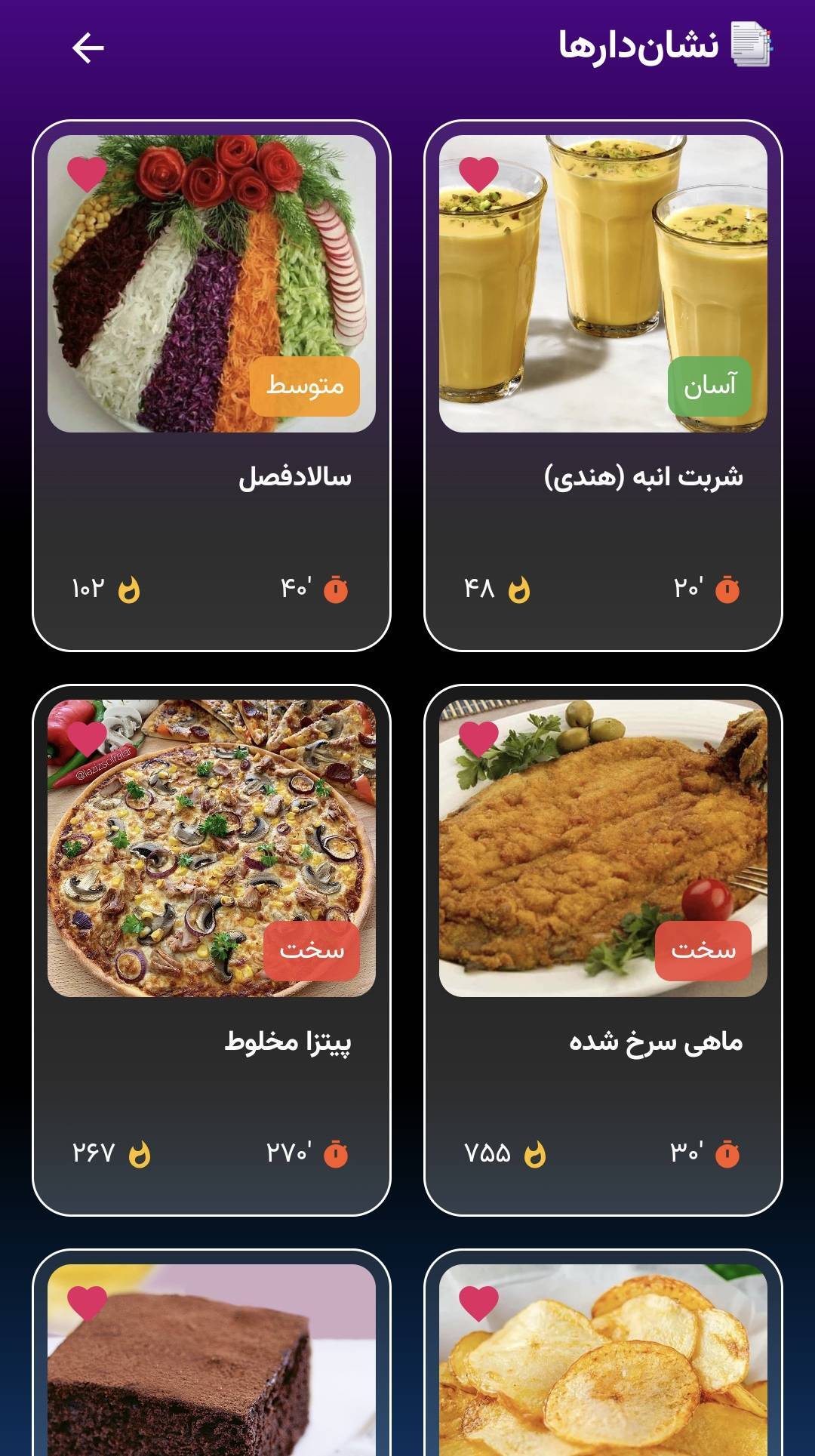This screenshot has height=1456, width=815.
Task: Toggle the heart on the potato chips card
Action: pyautogui.click(x=478, y=1304)
